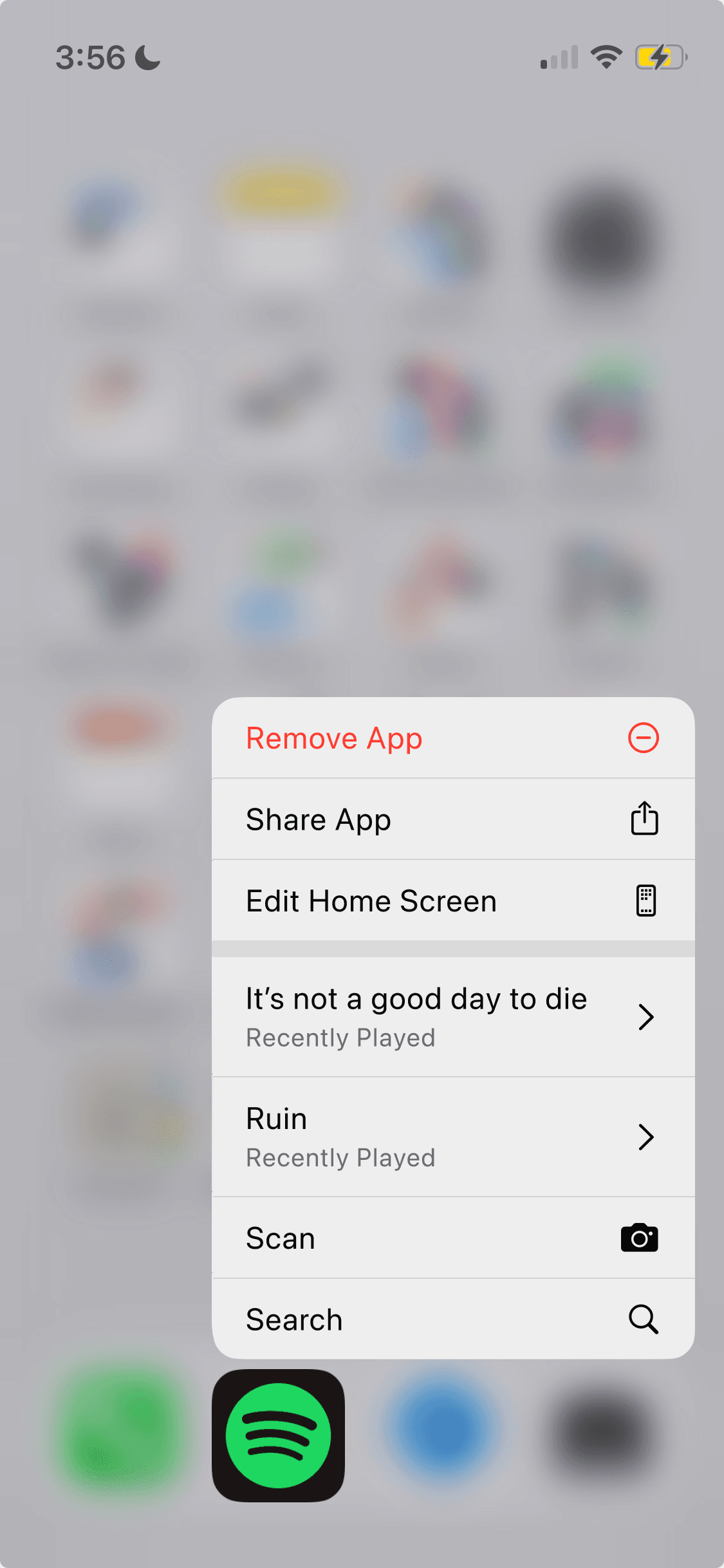Select Remove App from the menu
The image size is (724, 1568).
tap(452, 738)
